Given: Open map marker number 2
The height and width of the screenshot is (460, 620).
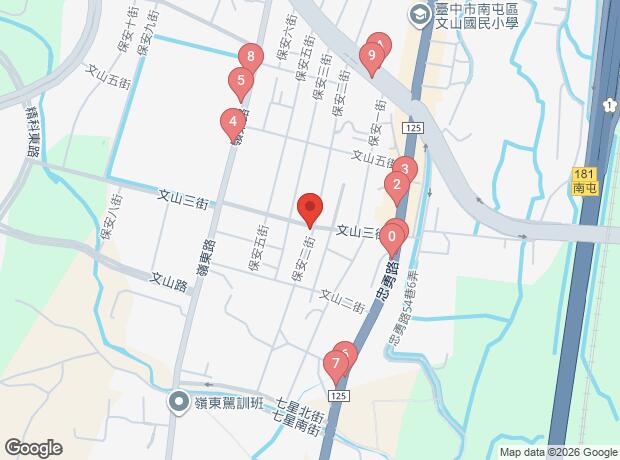Looking at the screenshot, I should coord(396,184).
